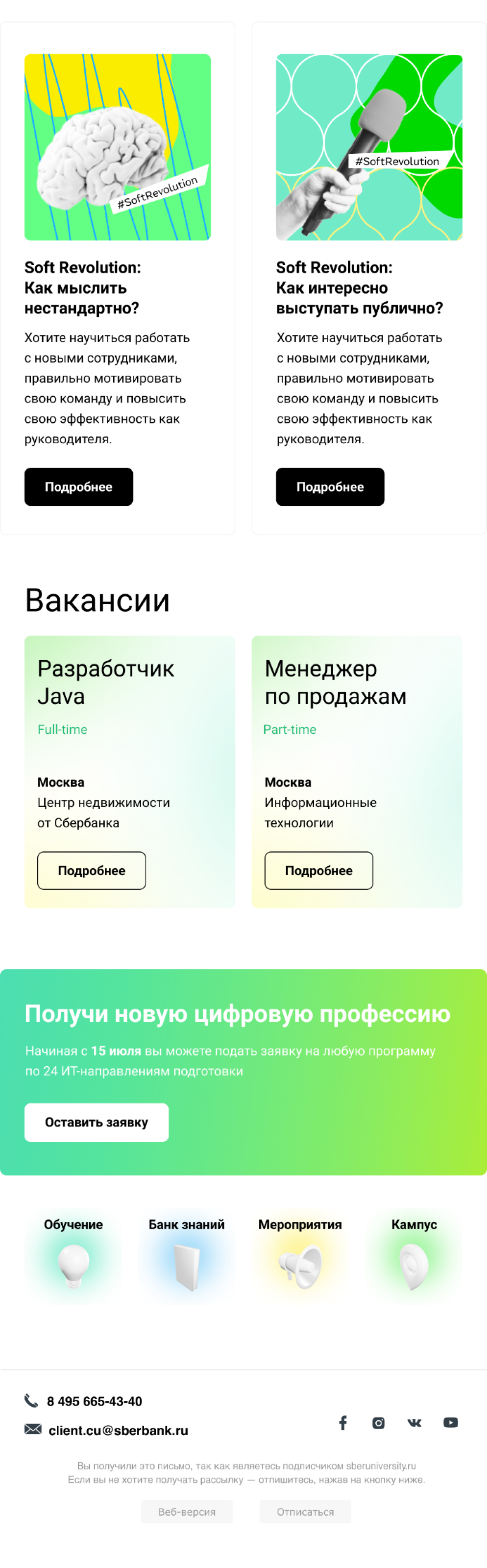Open the Веб-версия of the email
Screen dimensions: 487x1568
point(187,1511)
